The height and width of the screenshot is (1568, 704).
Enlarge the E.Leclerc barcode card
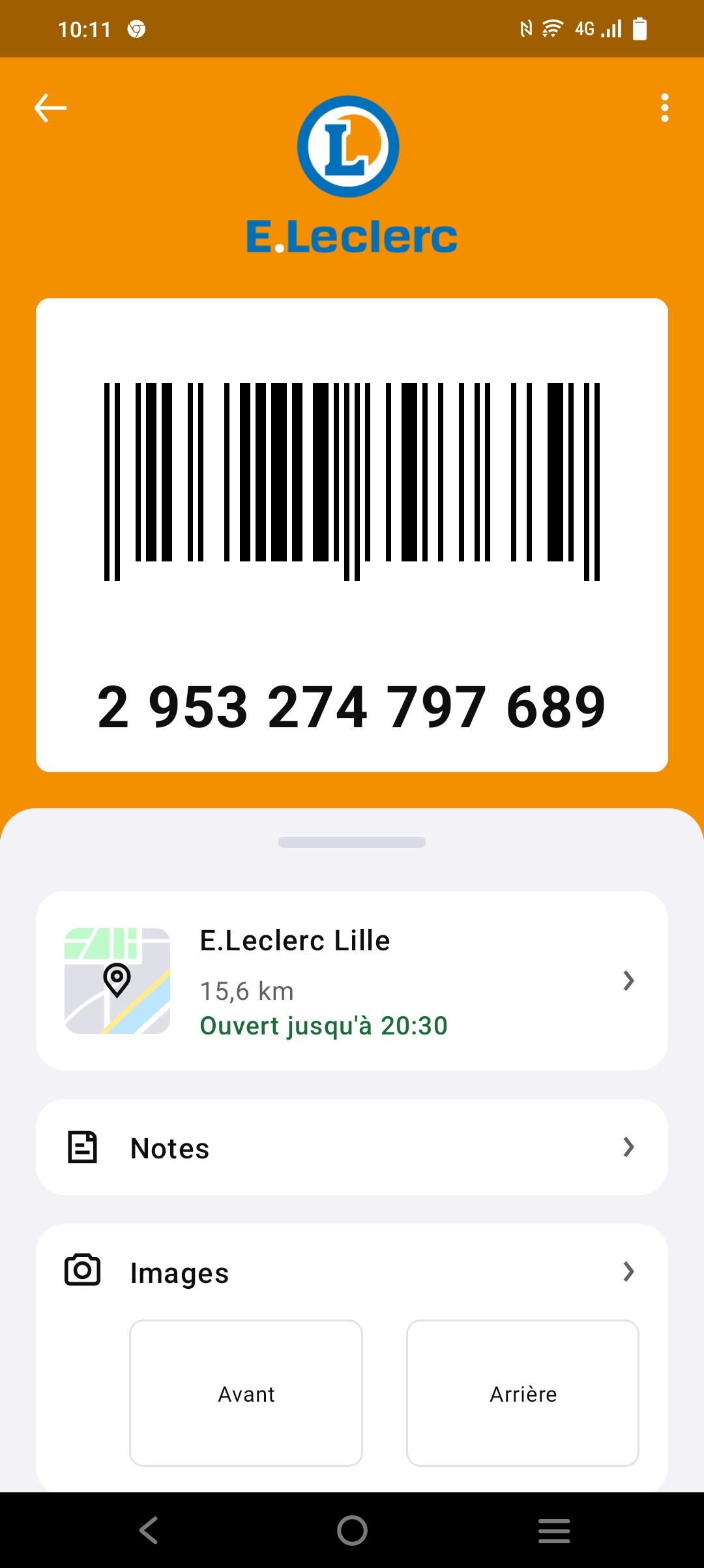pyautogui.click(x=352, y=535)
